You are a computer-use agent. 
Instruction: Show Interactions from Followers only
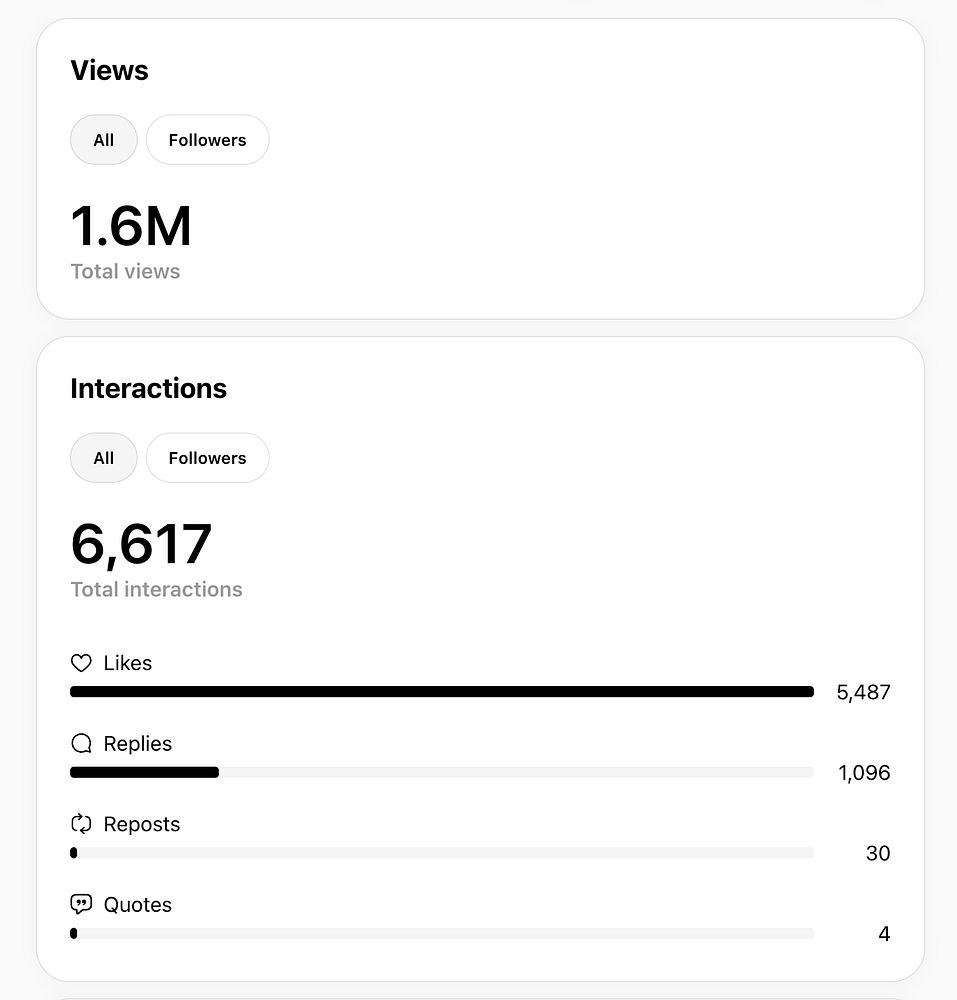pos(207,458)
